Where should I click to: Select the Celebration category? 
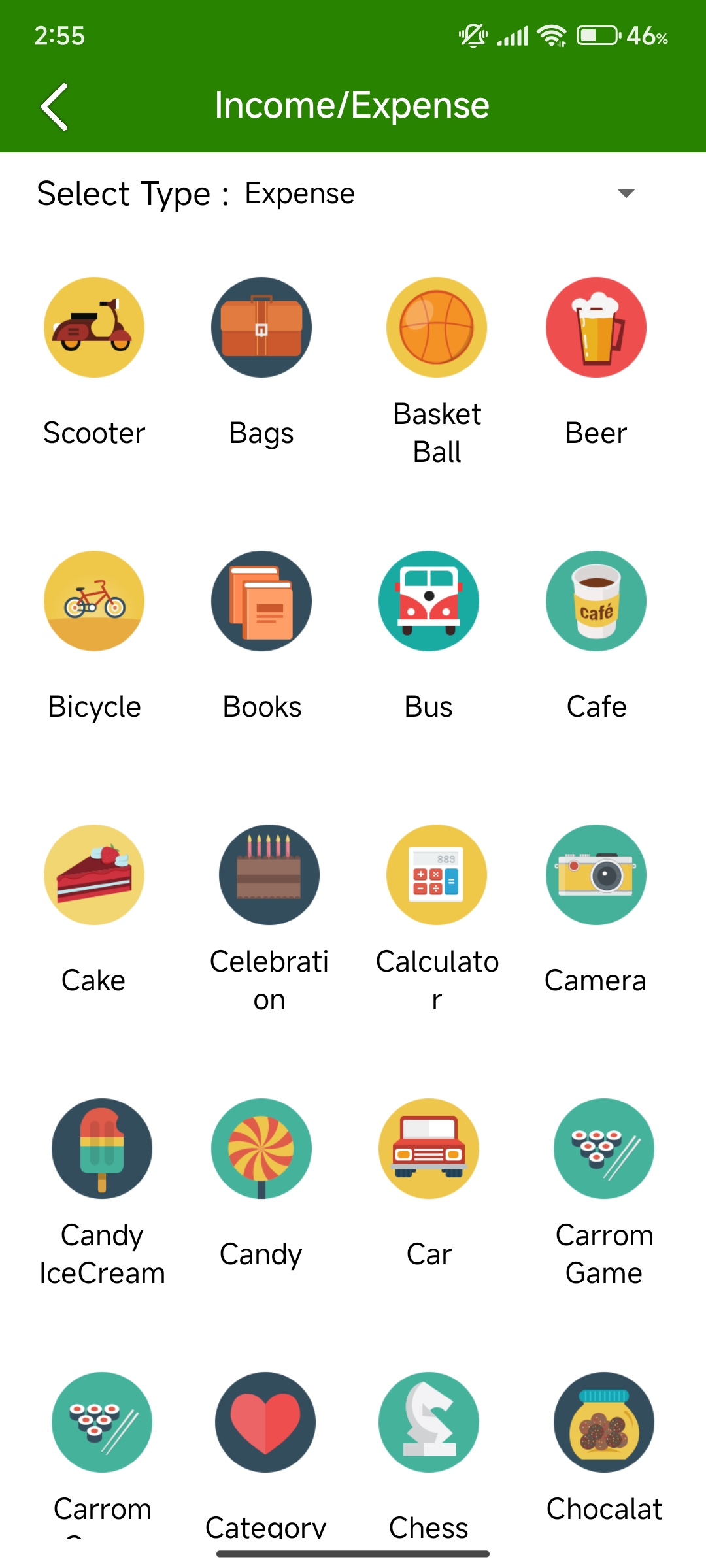tap(269, 875)
